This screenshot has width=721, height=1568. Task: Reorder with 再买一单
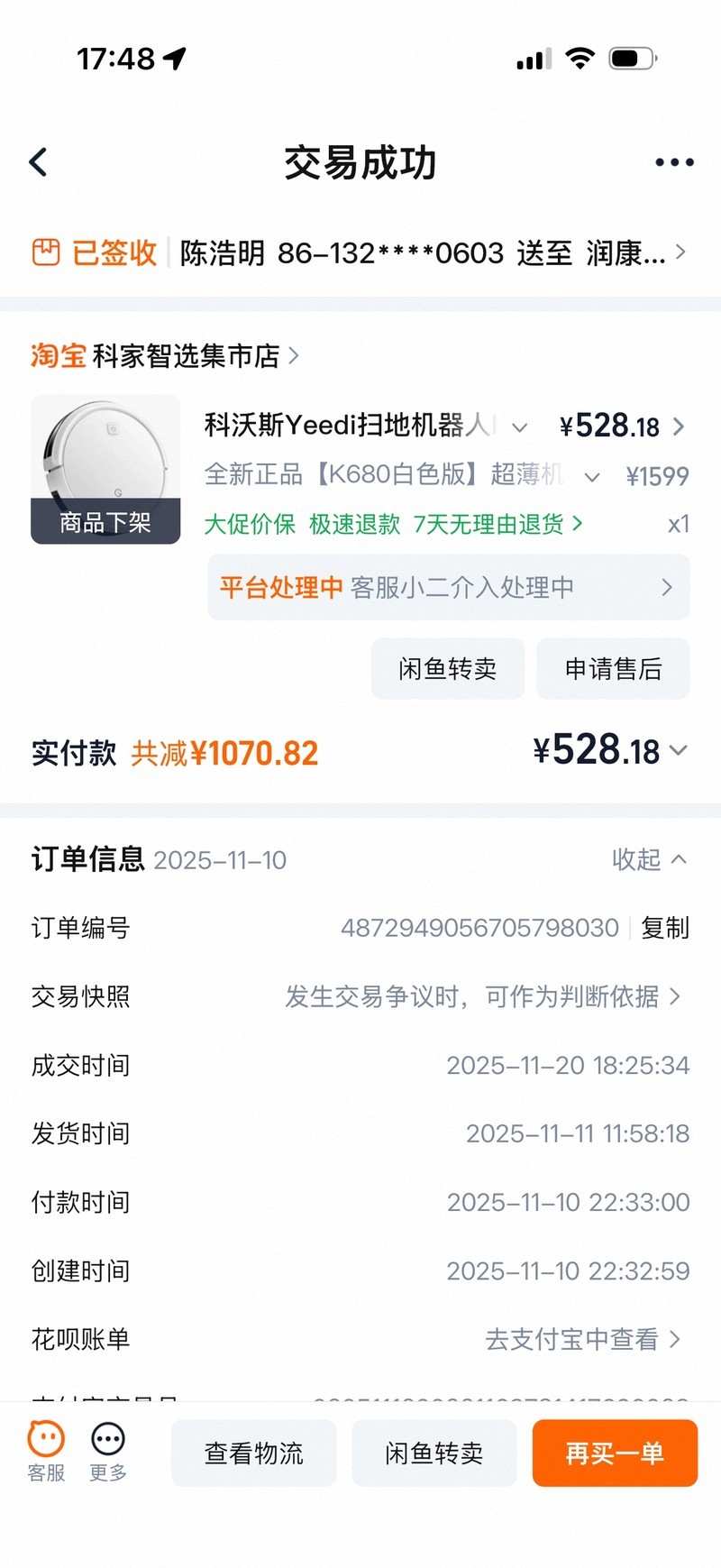(615, 1453)
